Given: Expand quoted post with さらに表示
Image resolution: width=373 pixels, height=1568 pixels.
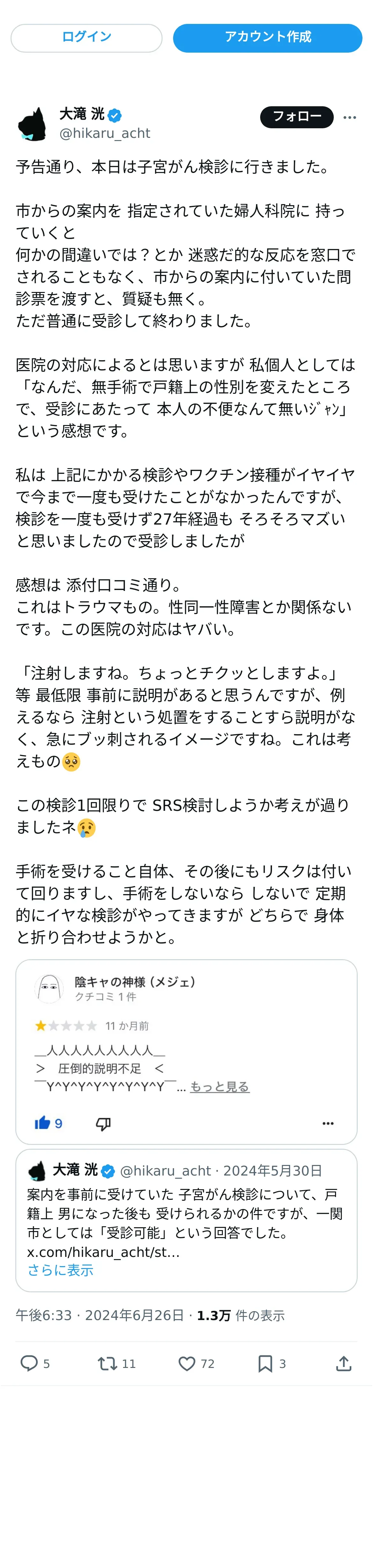Looking at the screenshot, I should (60, 1270).
